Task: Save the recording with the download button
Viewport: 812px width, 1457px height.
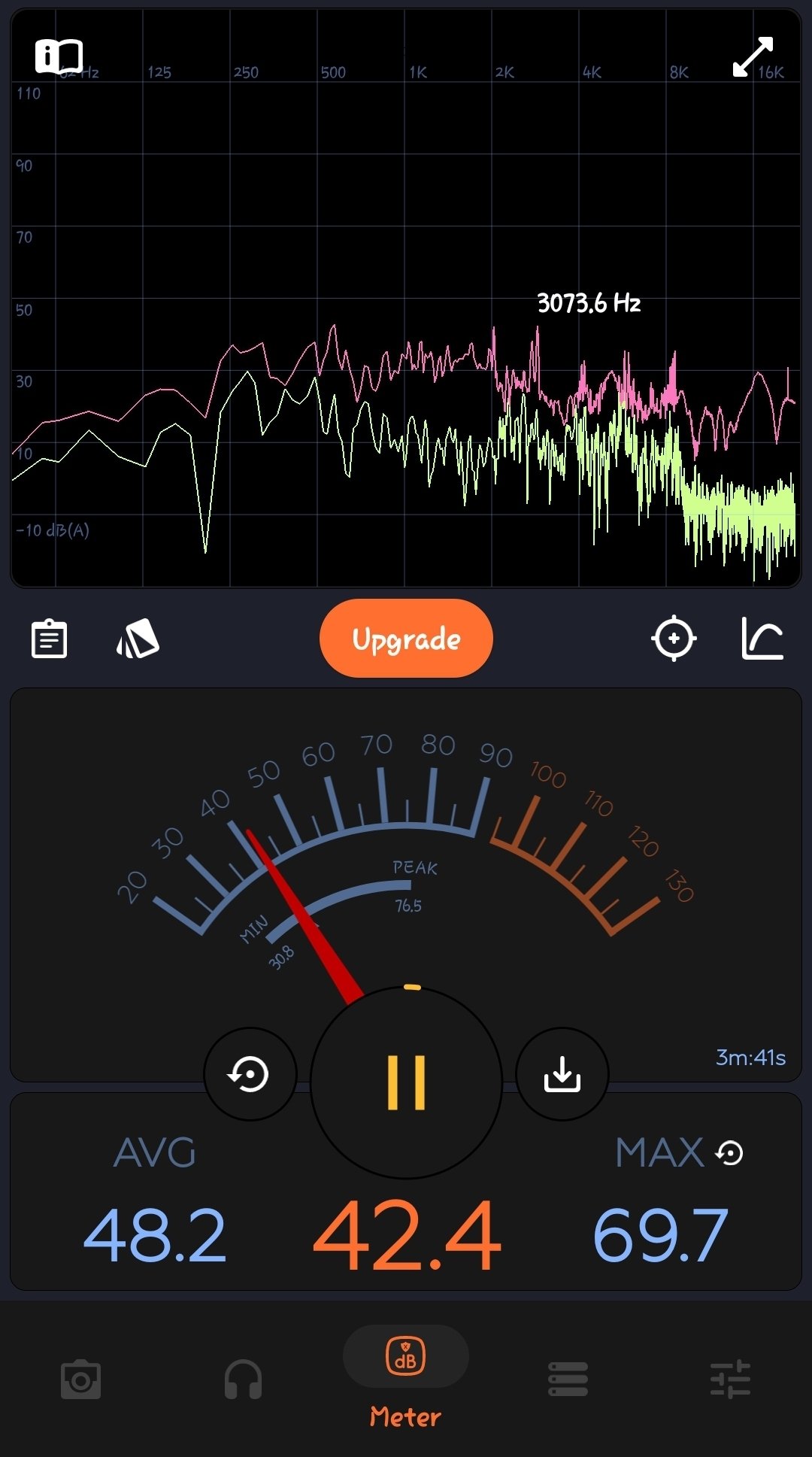Action: pyautogui.click(x=562, y=1074)
